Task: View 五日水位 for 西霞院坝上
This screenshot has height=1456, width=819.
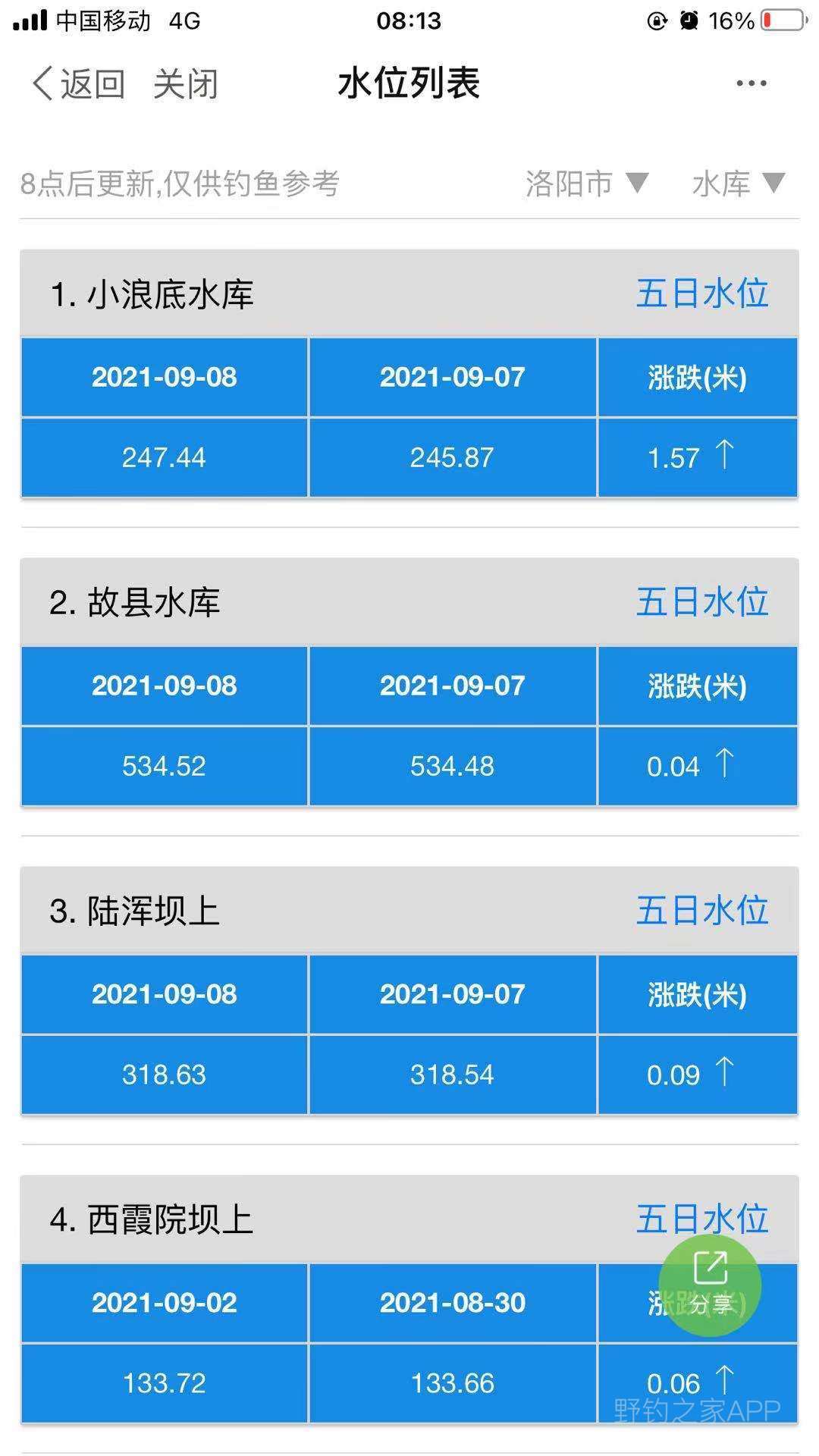Action: pos(702,1219)
